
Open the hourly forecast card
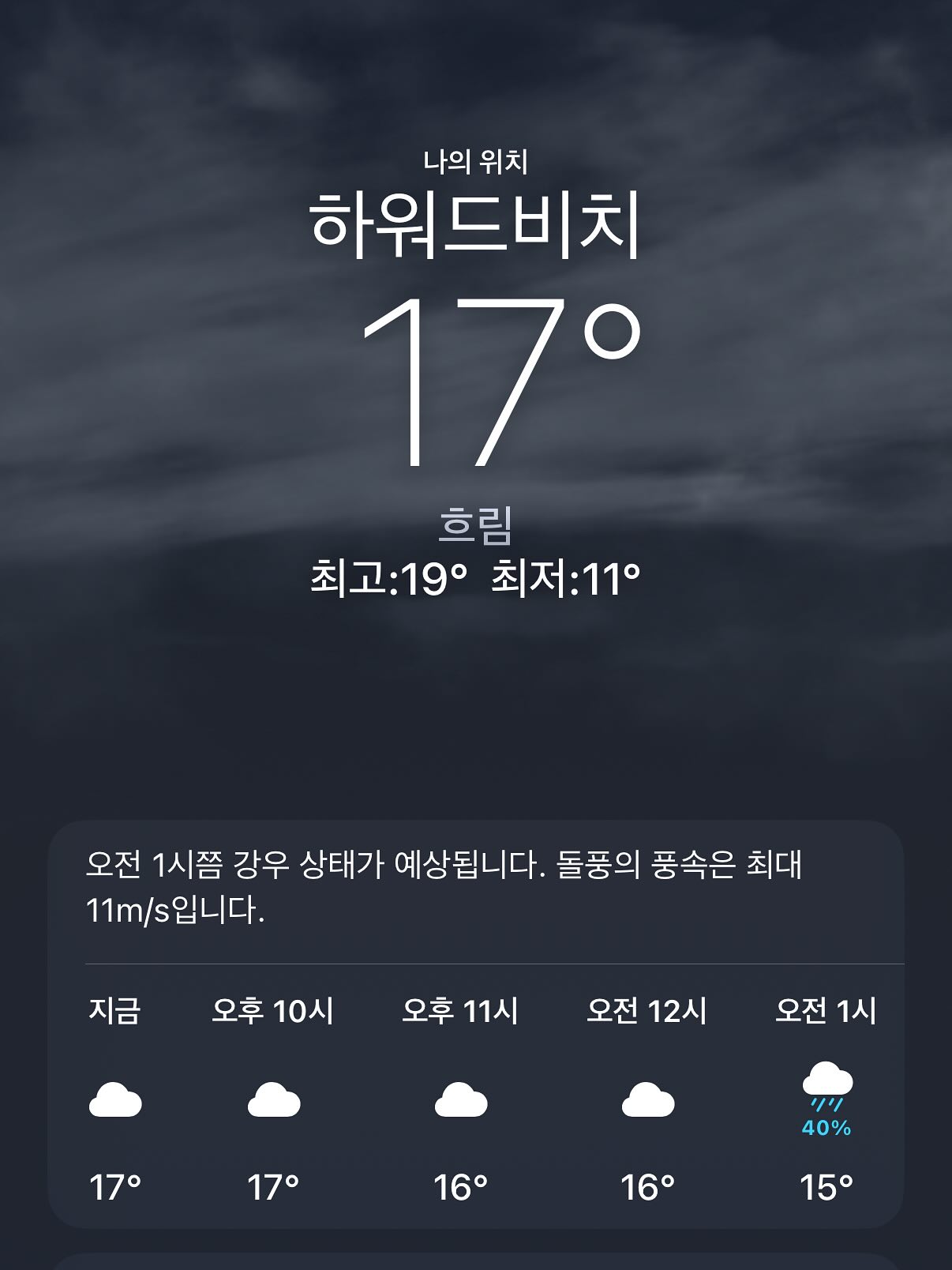[475, 1024]
